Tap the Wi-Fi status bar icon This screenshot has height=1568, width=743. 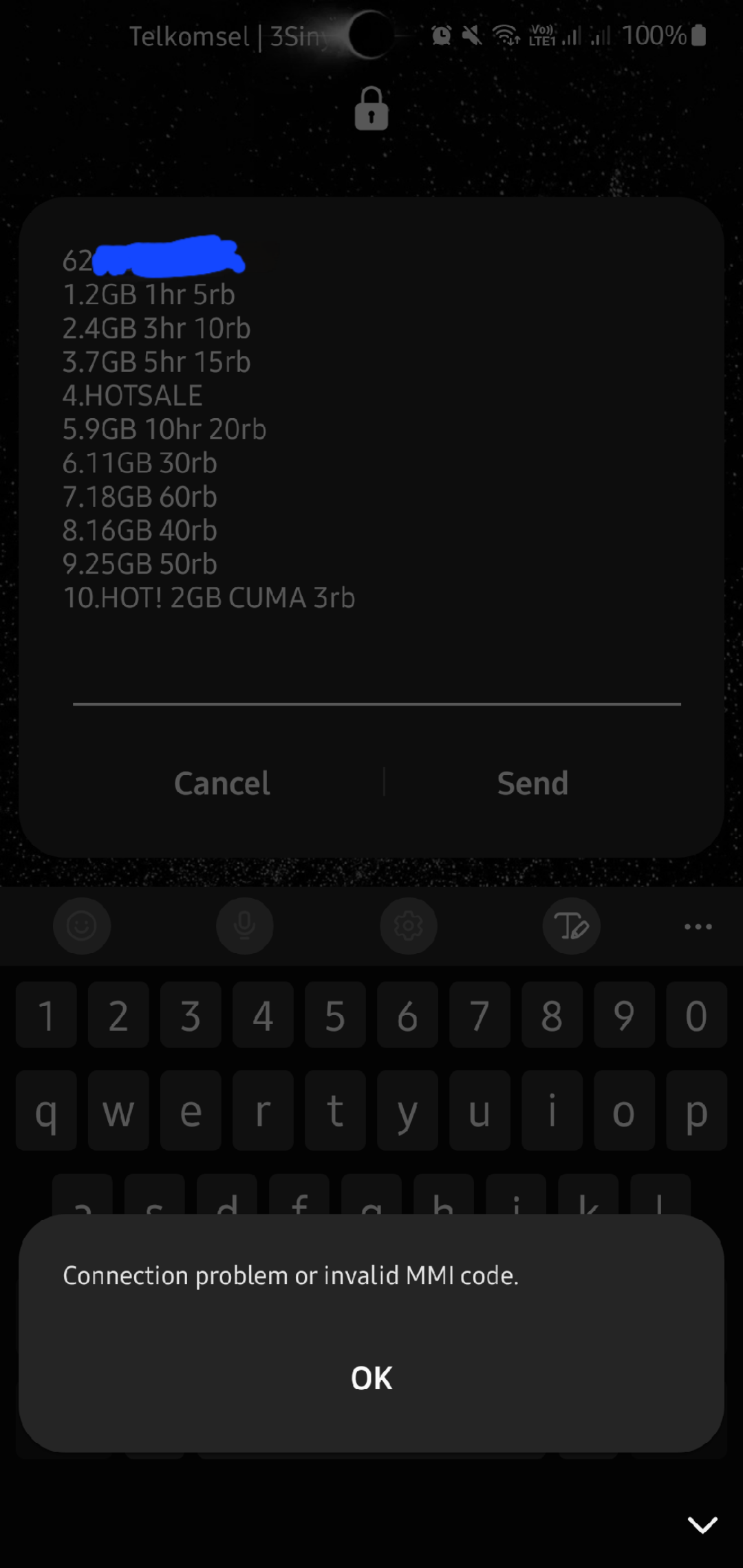point(506,34)
